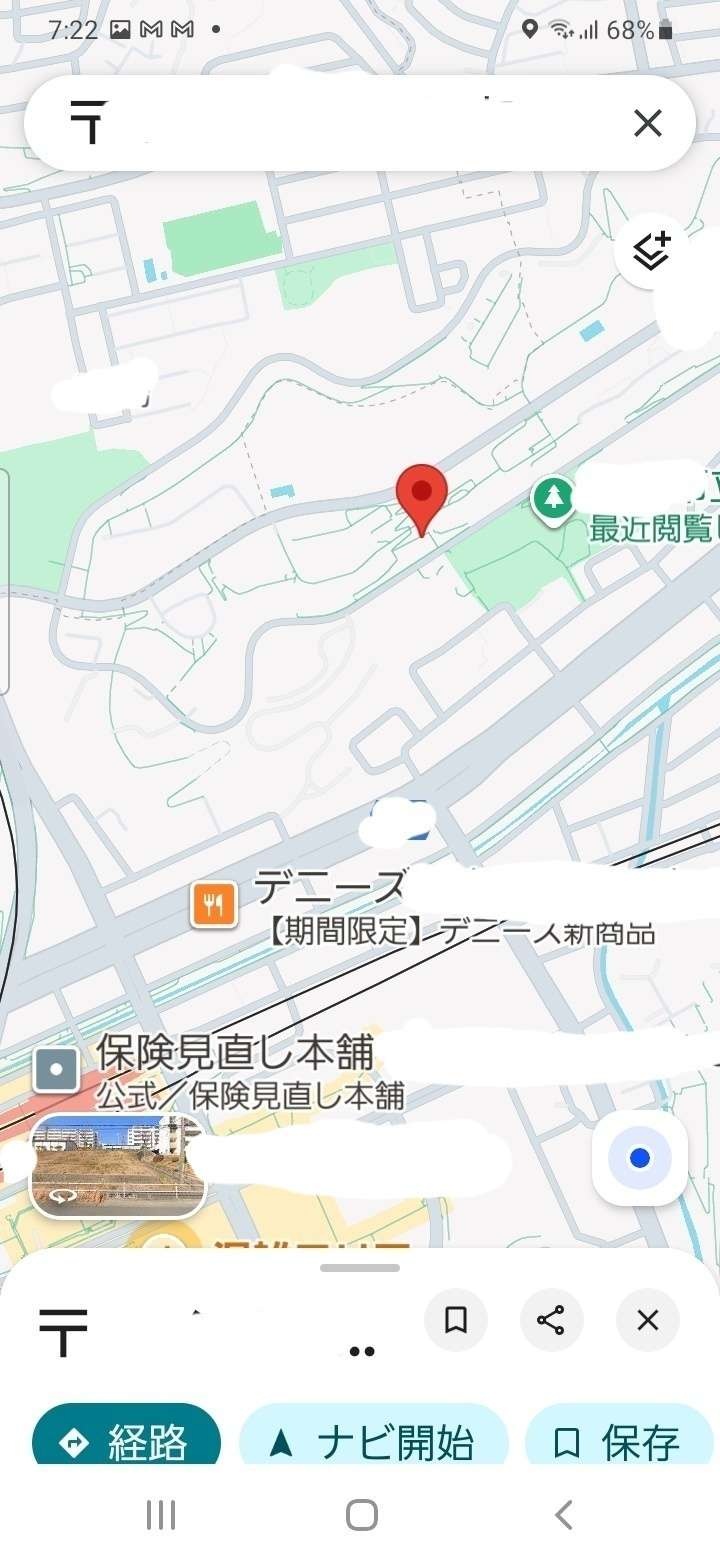Open the Street View preview thumbnail
The image size is (720, 1560).
[116, 1166]
